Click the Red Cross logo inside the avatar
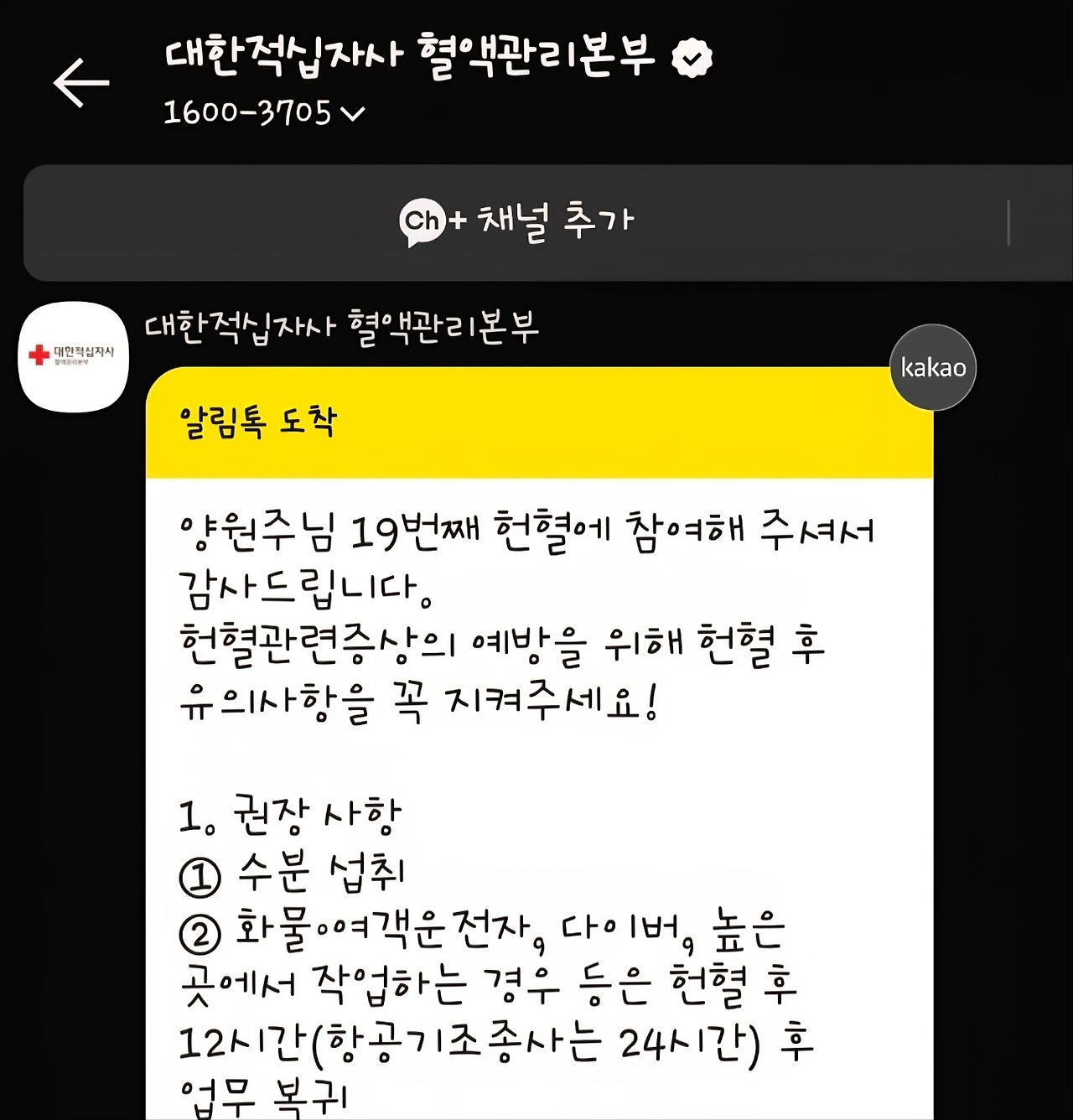Viewport: 1073px width, 1120px height. point(74,356)
